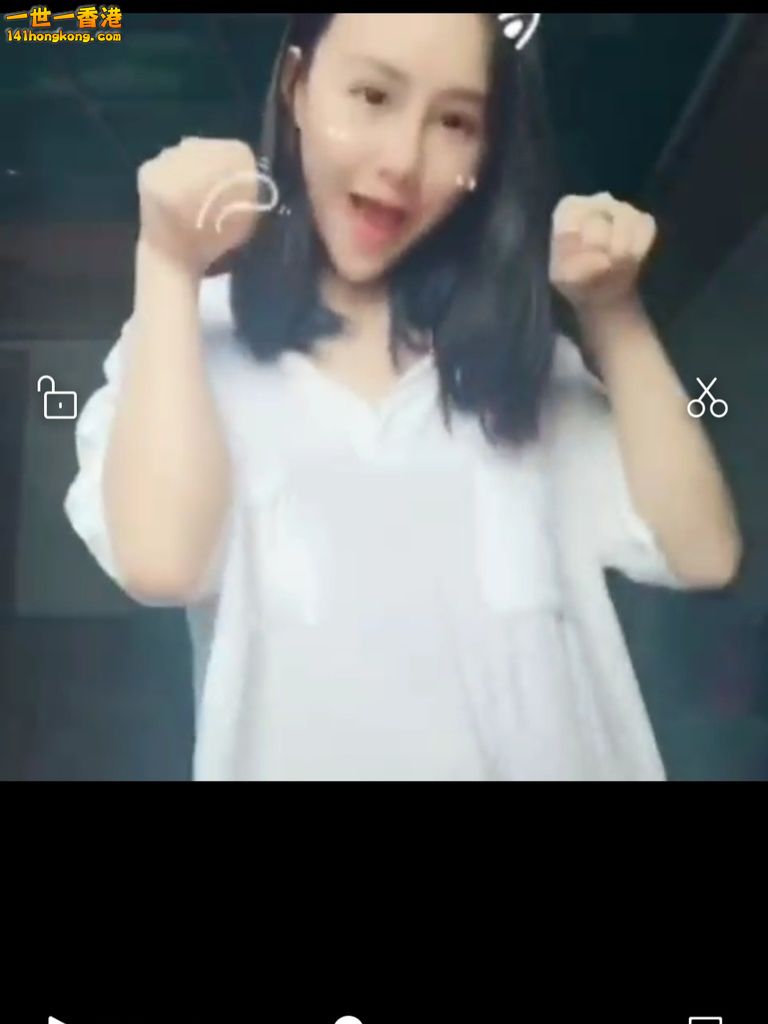
Task: Open the scissors clip tool
Action: [x=707, y=397]
